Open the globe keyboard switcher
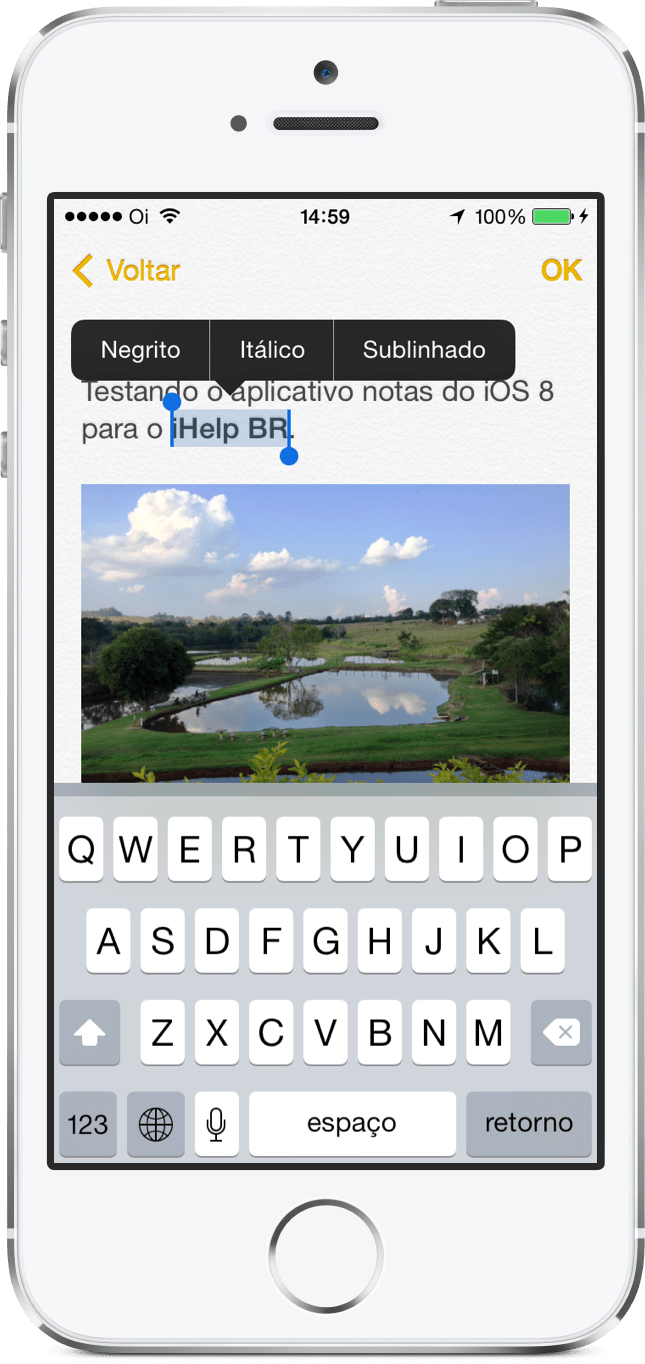 pyautogui.click(x=156, y=1124)
